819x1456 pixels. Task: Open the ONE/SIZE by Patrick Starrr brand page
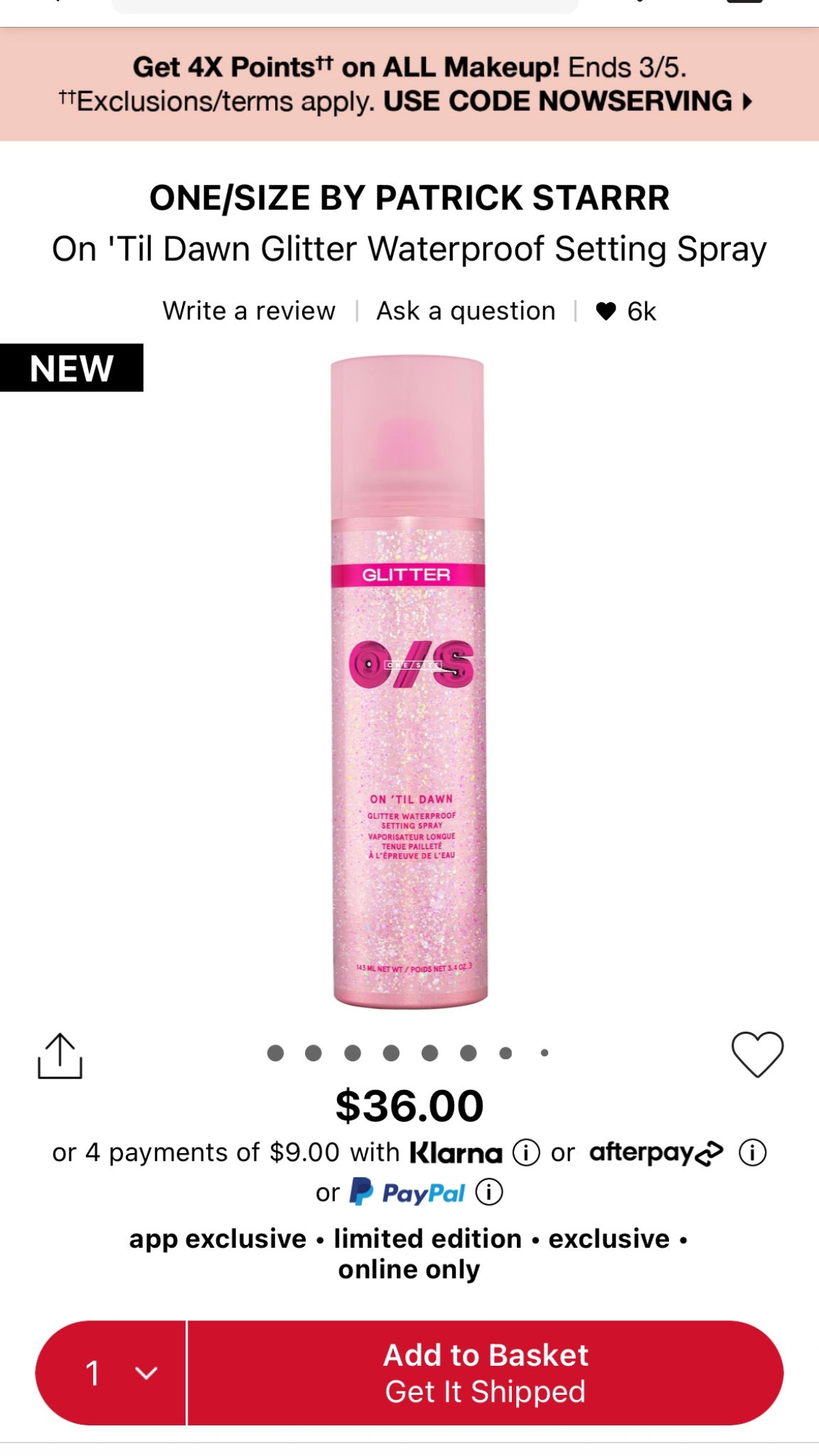click(409, 198)
